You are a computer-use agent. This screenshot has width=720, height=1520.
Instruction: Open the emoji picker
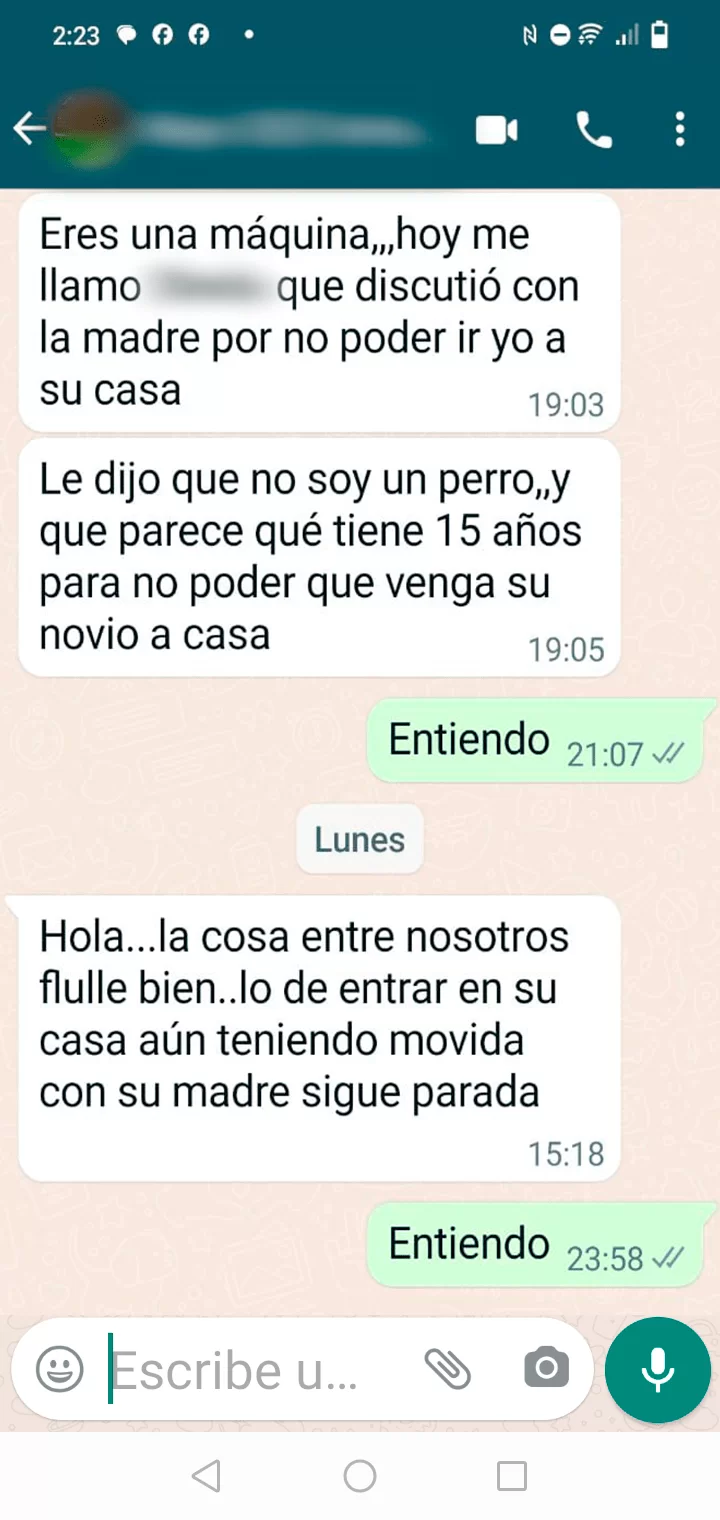pyautogui.click(x=60, y=1368)
